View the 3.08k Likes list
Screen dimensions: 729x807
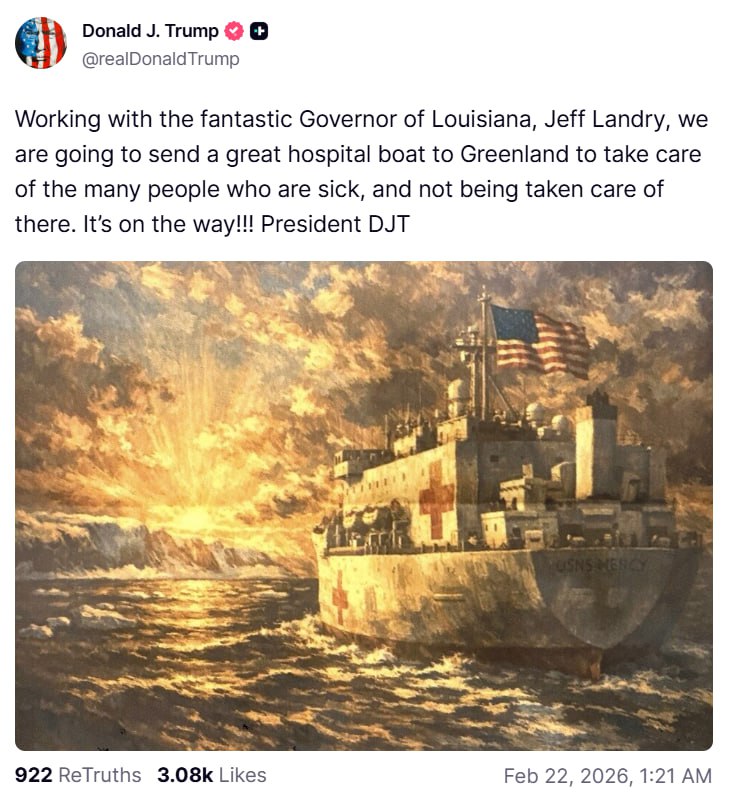pos(211,775)
